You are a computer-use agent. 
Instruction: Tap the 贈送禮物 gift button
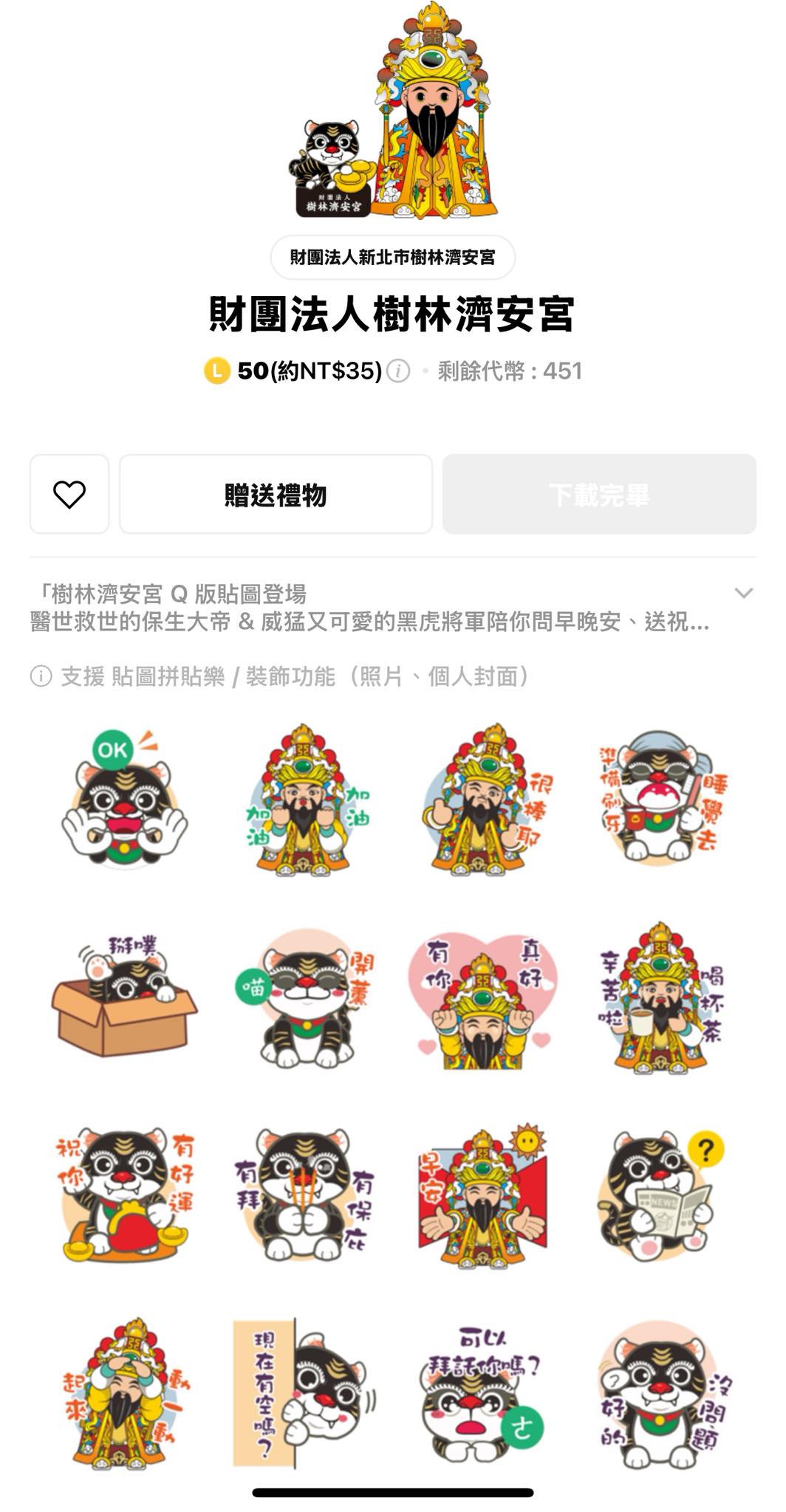[276, 494]
